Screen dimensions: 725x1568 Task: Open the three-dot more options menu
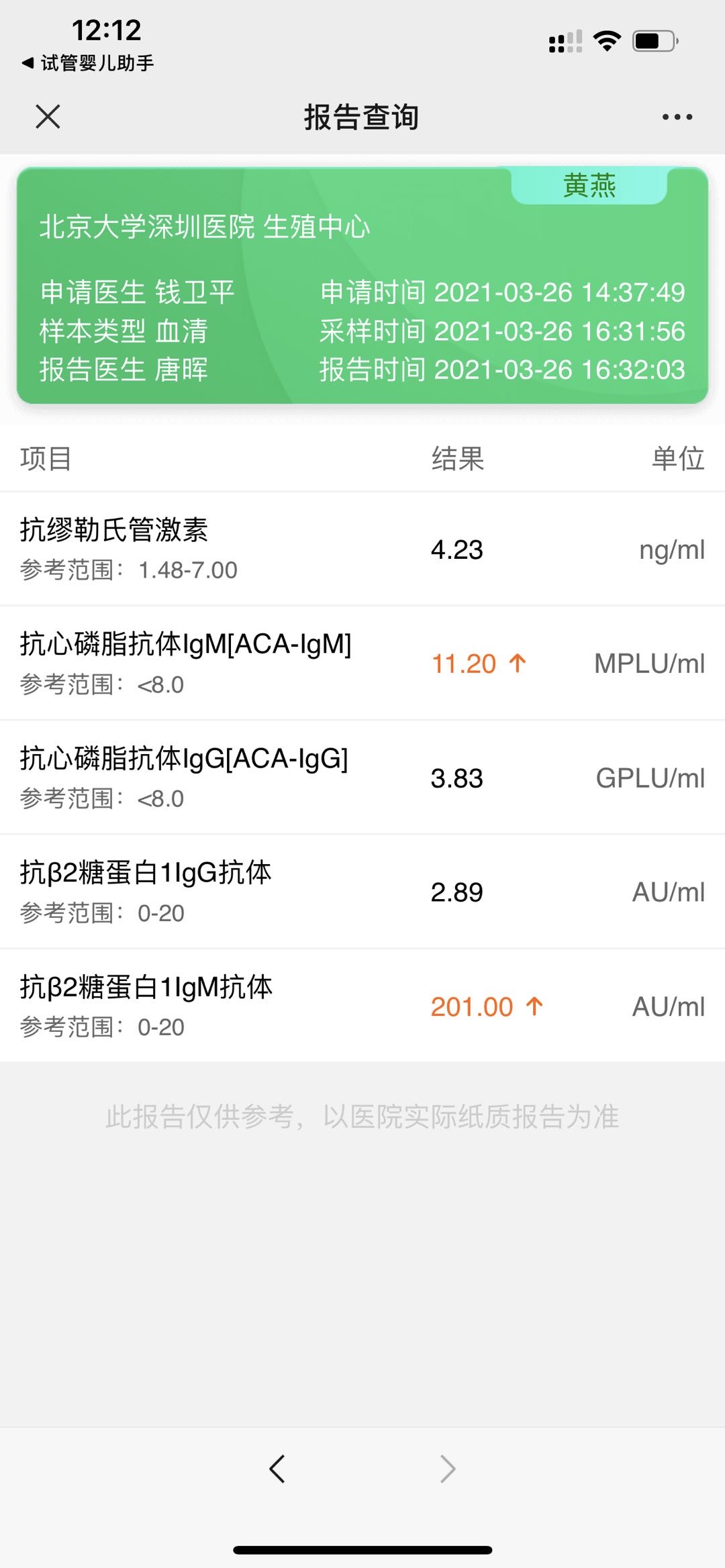[x=677, y=117]
